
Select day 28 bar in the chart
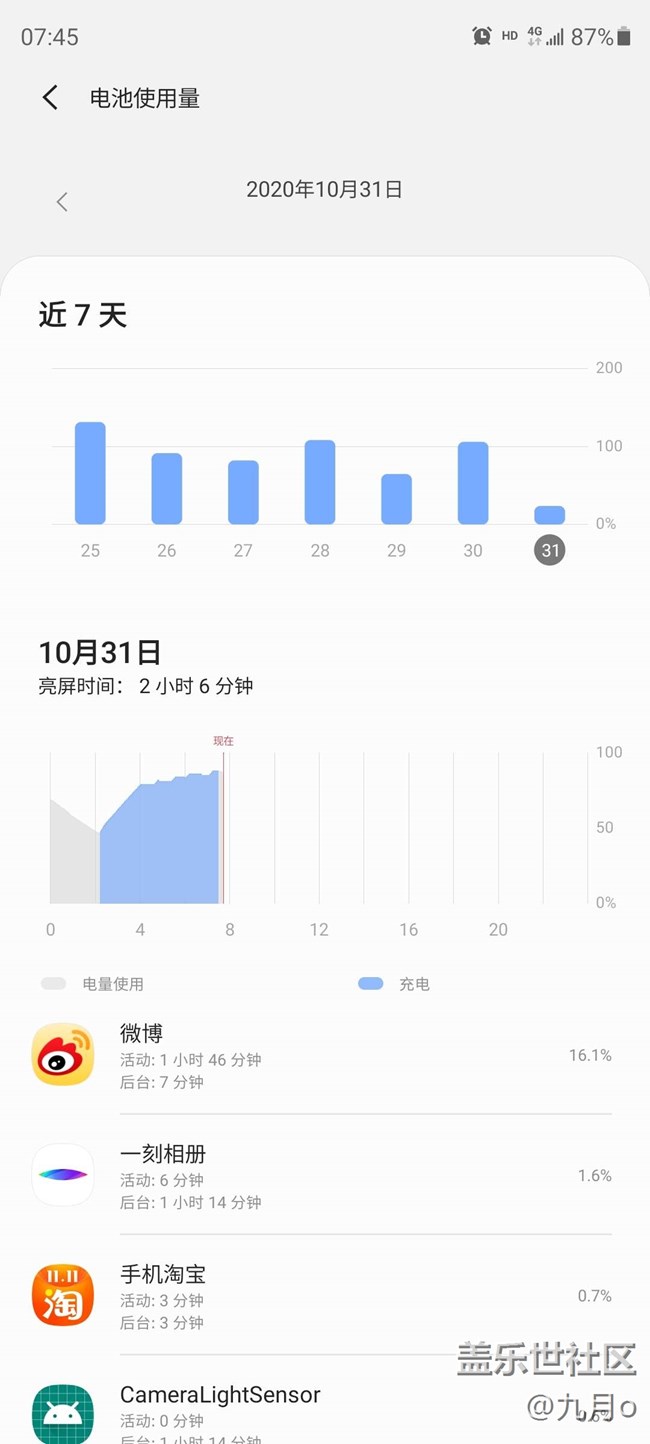[x=320, y=483]
